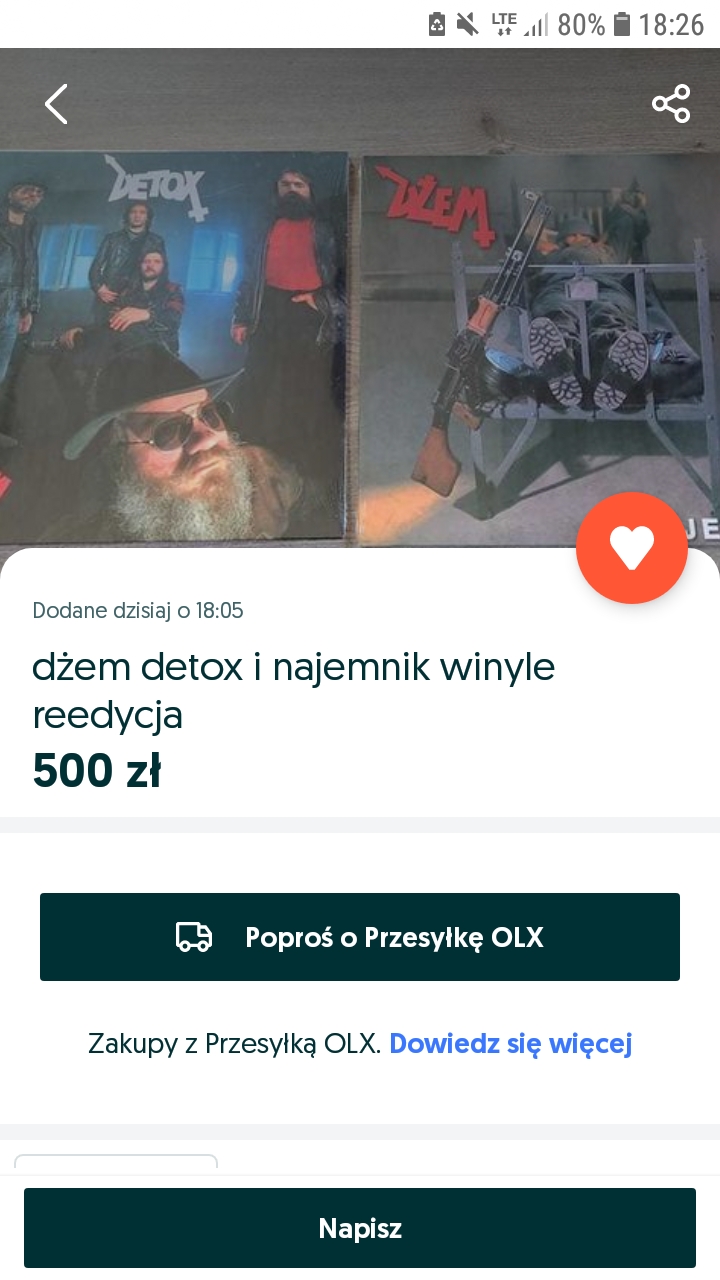Go back from this listing
This screenshot has height=1280, width=720.
(x=56, y=104)
